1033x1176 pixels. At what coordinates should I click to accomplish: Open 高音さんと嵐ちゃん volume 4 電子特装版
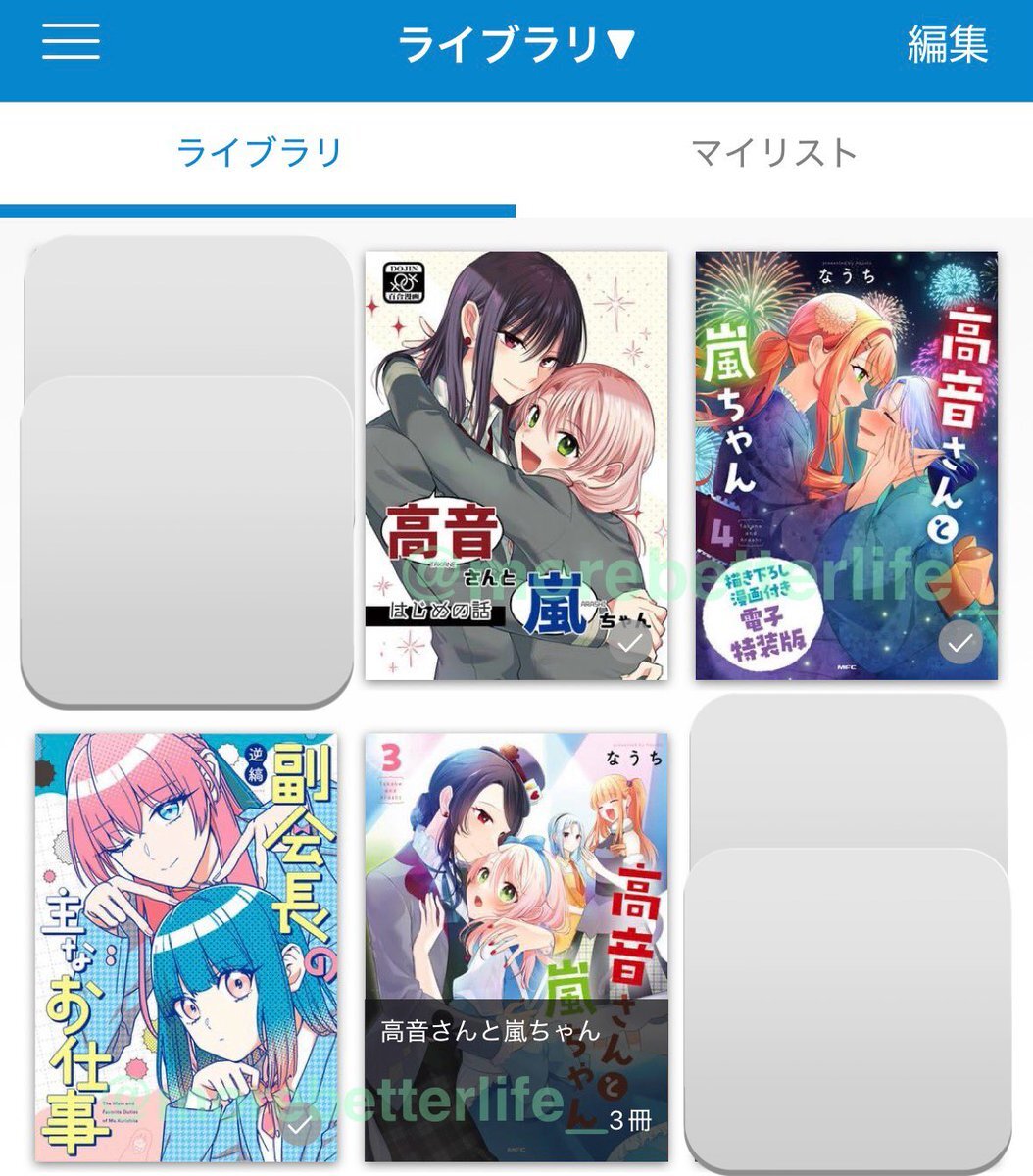pyautogui.click(x=847, y=465)
